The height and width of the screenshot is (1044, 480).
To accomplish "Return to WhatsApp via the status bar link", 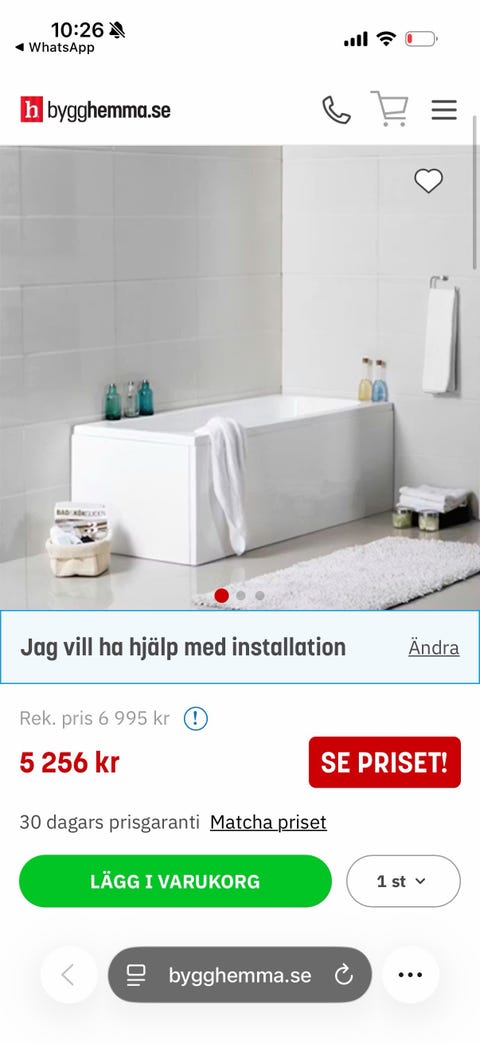I will (x=55, y=47).
